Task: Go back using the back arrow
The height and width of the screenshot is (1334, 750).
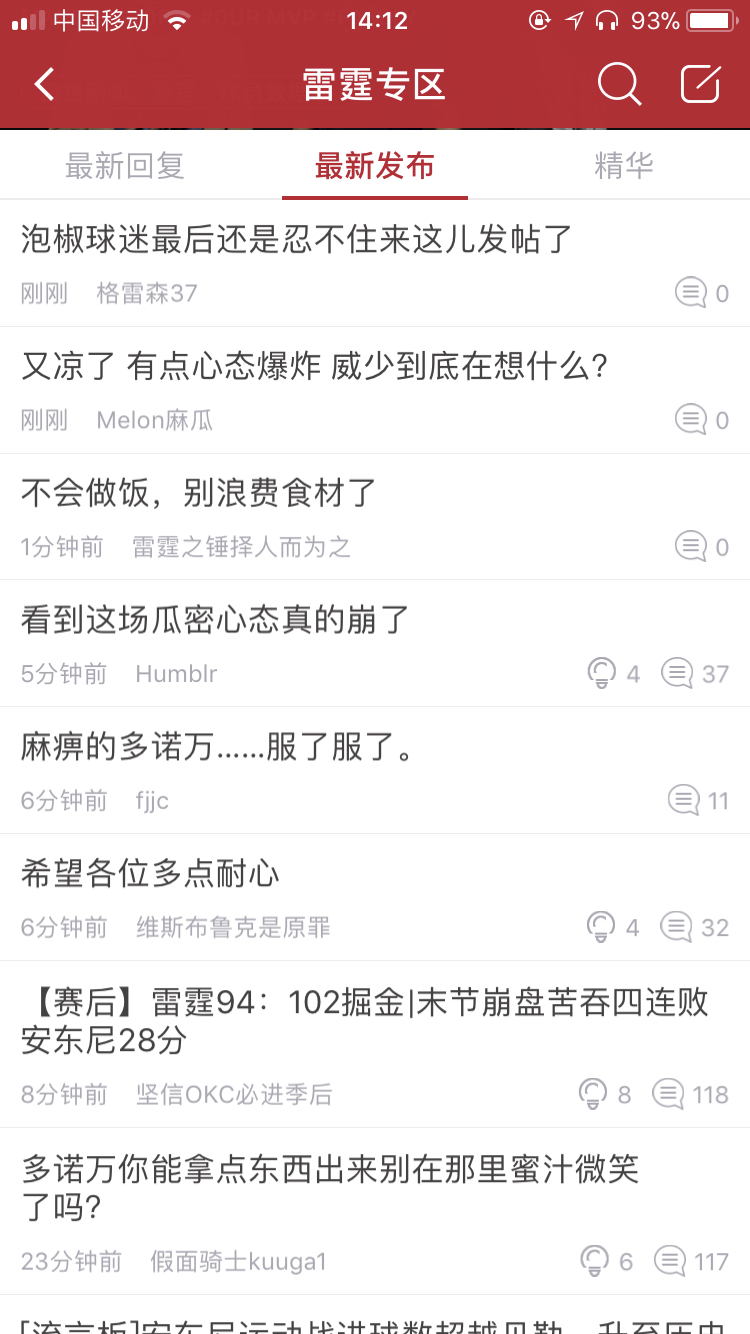Action: click(44, 84)
